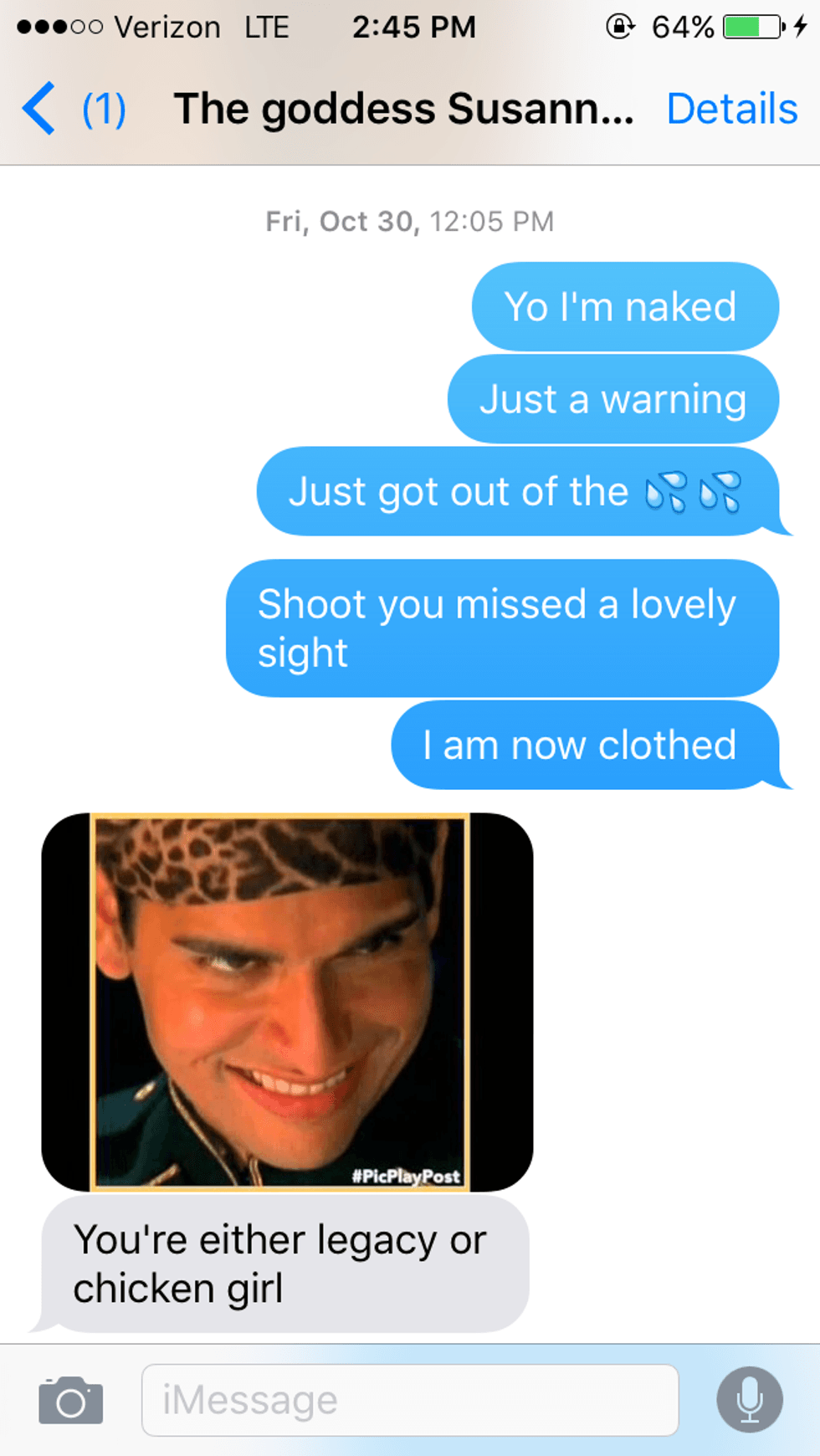Tap the microphone to record audio
820x1456 pixels.
tap(750, 1400)
